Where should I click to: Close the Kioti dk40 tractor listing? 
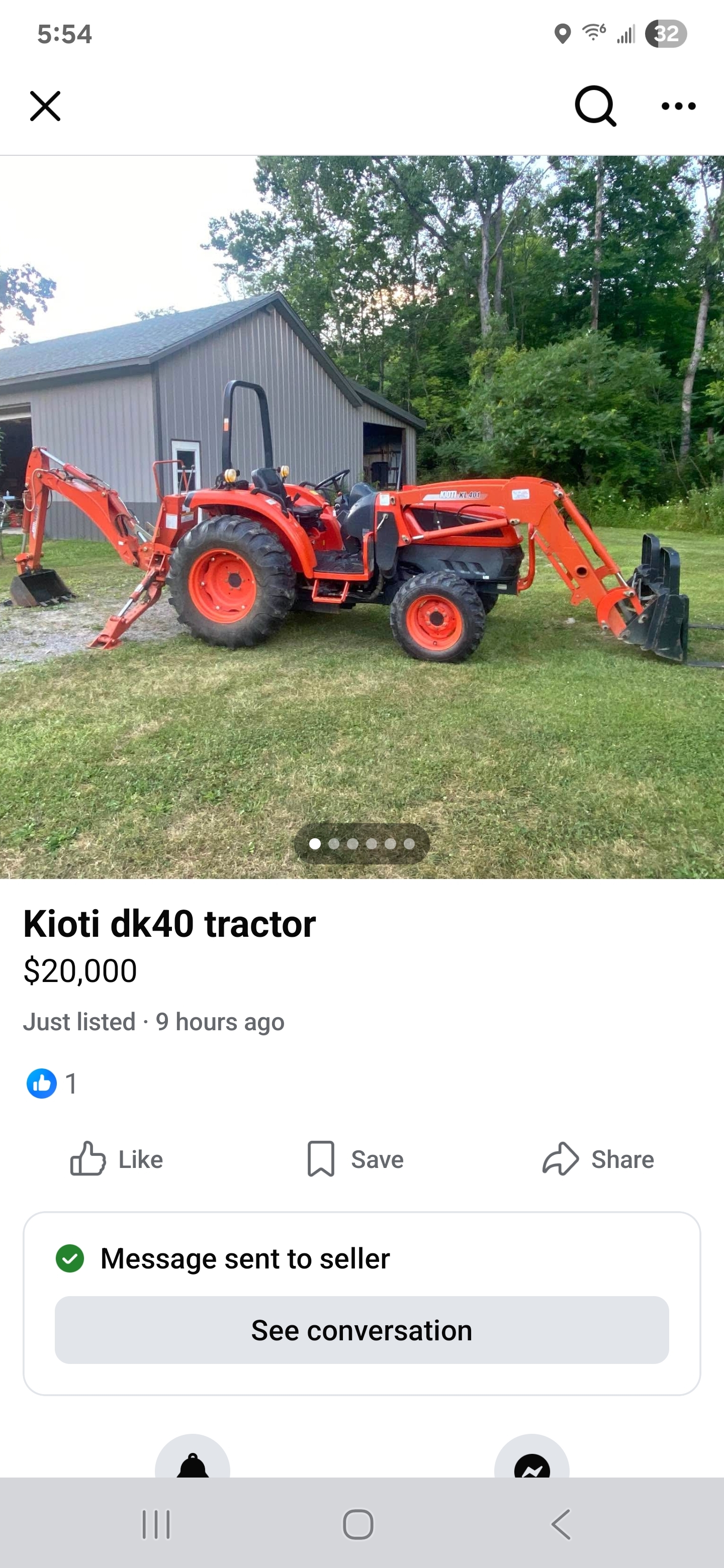(45, 107)
